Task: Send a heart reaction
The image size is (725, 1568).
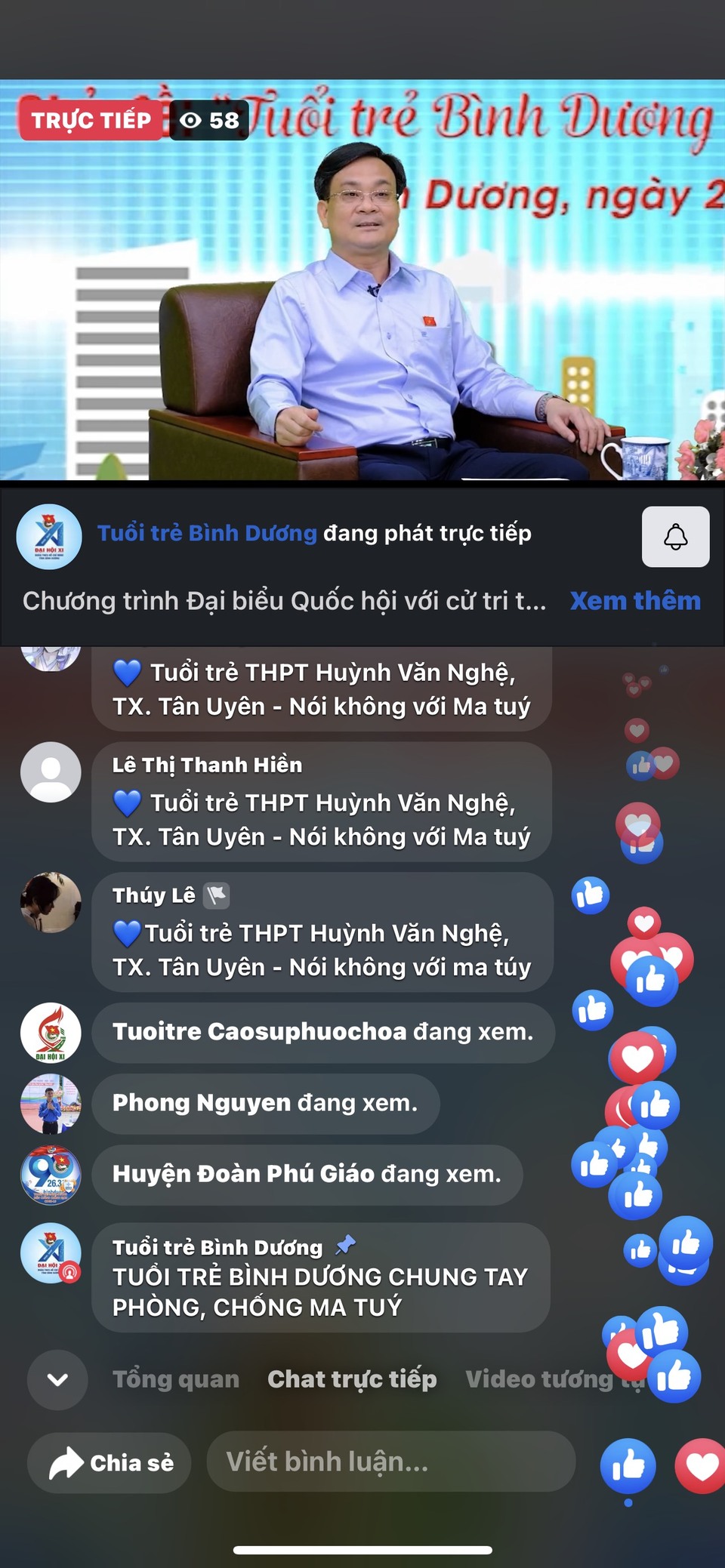Action: pos(702,1466)
